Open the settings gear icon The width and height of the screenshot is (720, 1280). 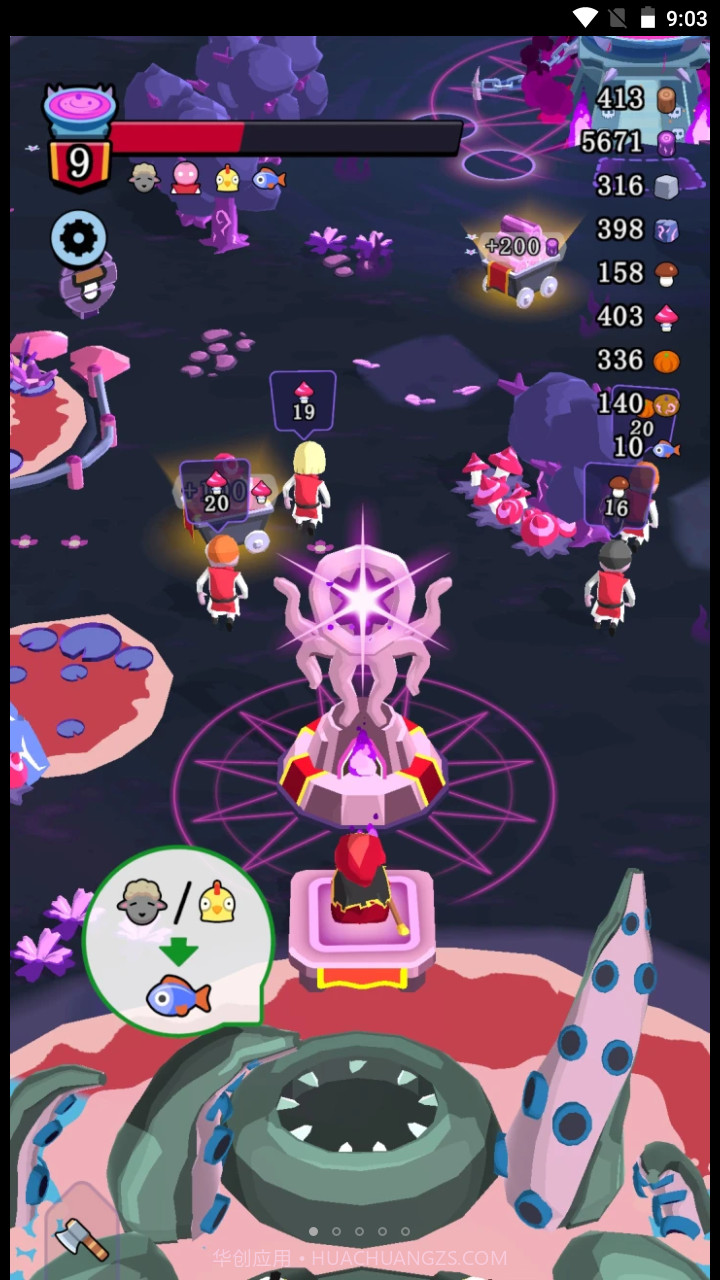click(x=79, y=238)
